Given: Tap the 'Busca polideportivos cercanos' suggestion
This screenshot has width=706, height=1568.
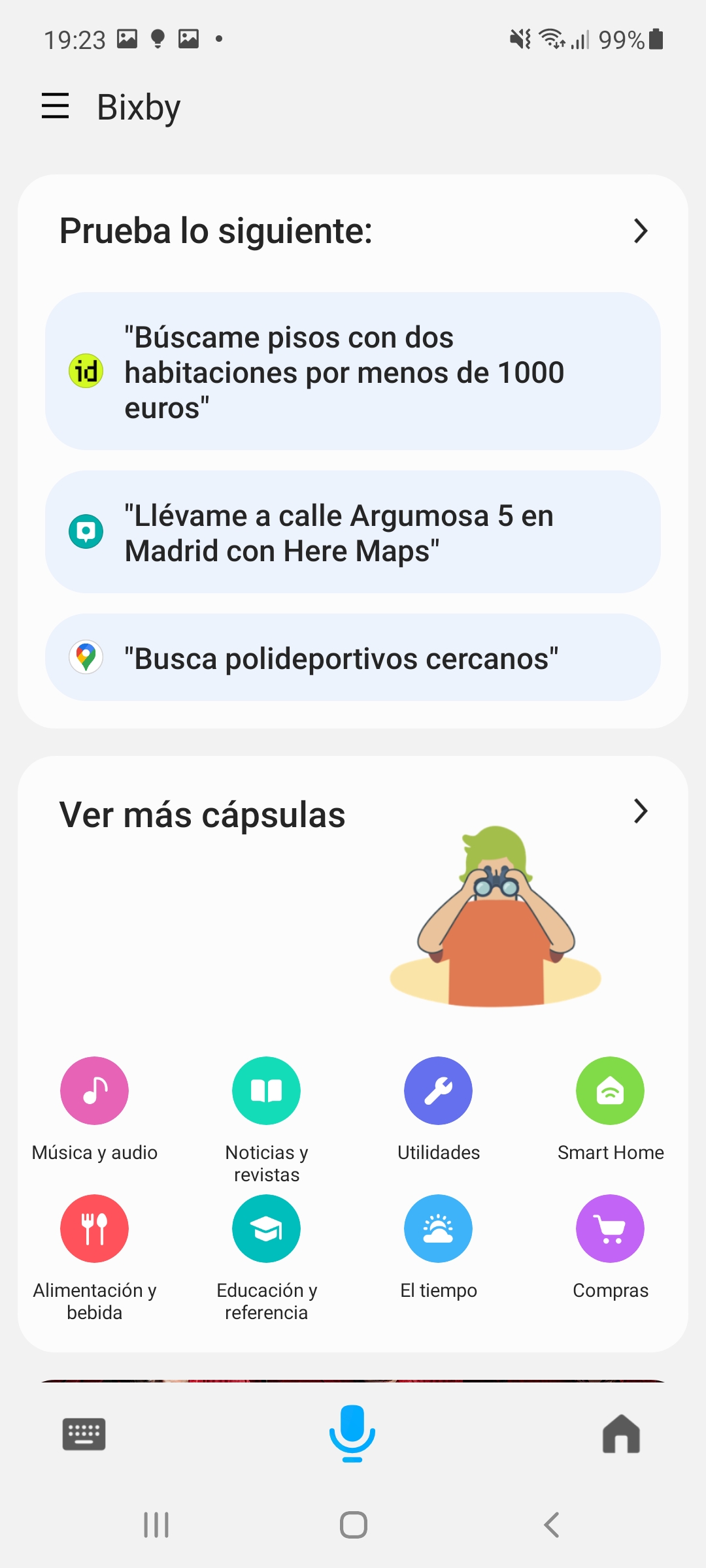Looking at the screenshot, I should pos(353,657).
